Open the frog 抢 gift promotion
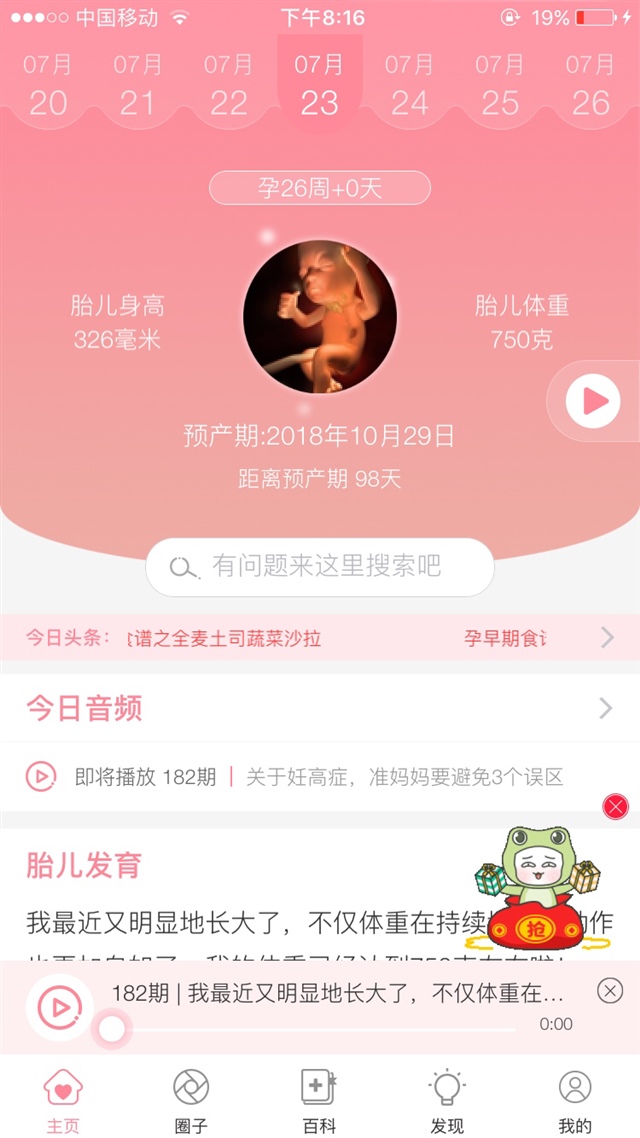This screenshot has height=1138, width=640. point(537,892)
